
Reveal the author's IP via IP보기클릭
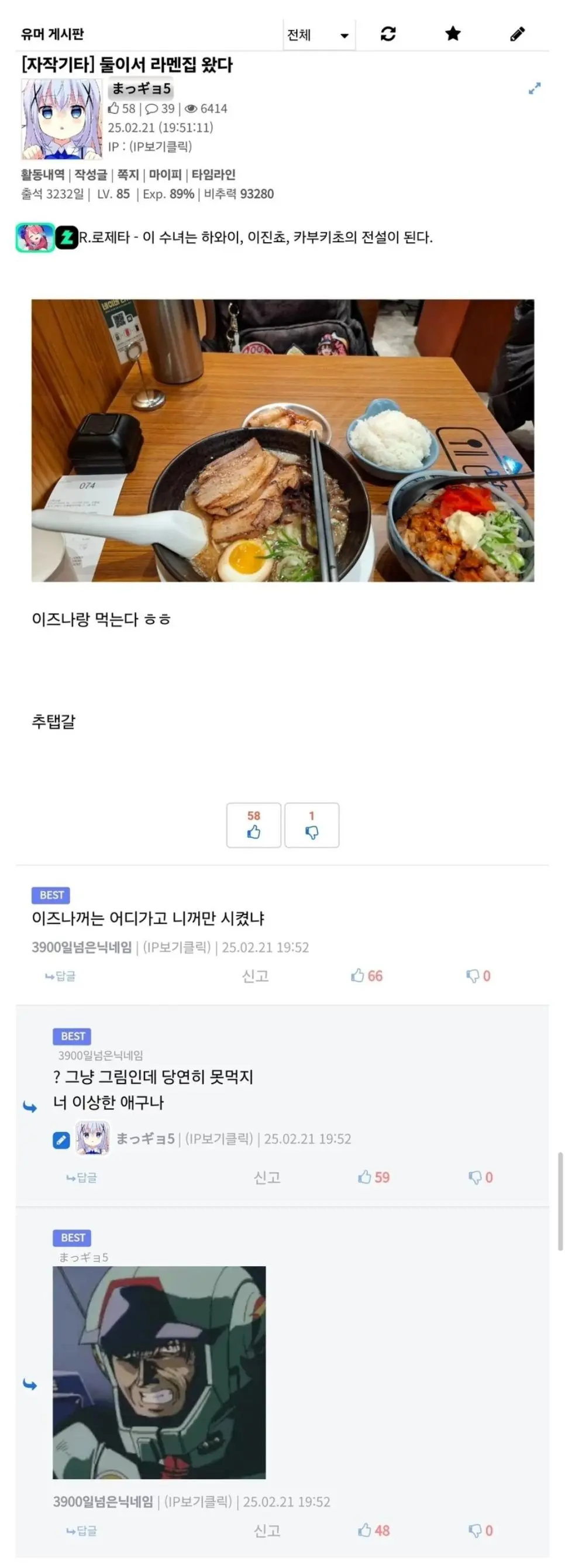point(161,147)
